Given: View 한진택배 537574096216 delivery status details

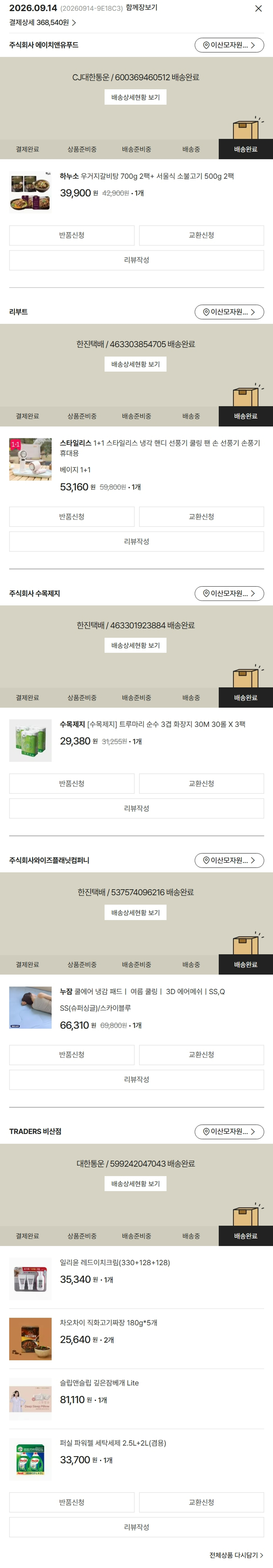Looking at the screenshot, I should click(x=135, y=912).
